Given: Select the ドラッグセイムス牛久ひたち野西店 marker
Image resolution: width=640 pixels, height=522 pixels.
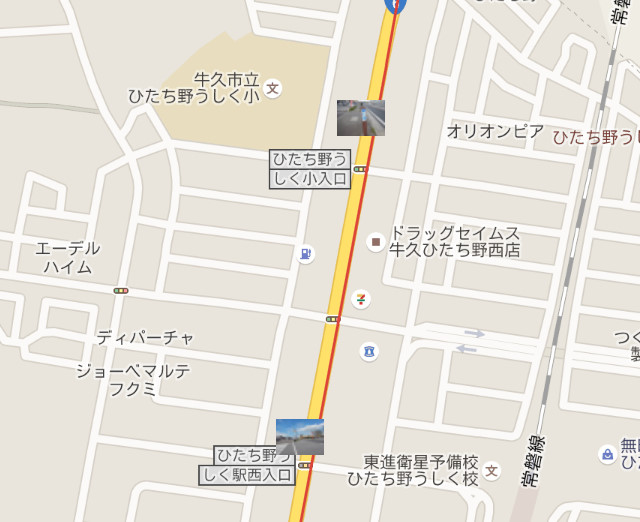Looking at the screenshot, I should tap(376, 241).
